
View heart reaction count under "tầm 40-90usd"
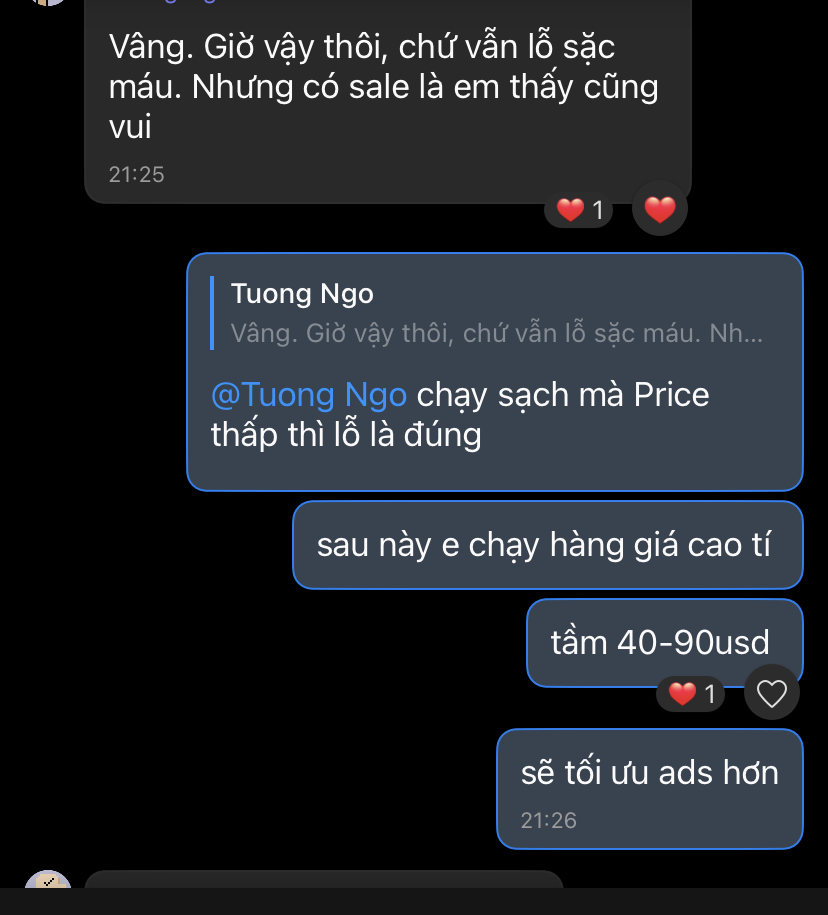pyautogui.click(x=692, y=693)
